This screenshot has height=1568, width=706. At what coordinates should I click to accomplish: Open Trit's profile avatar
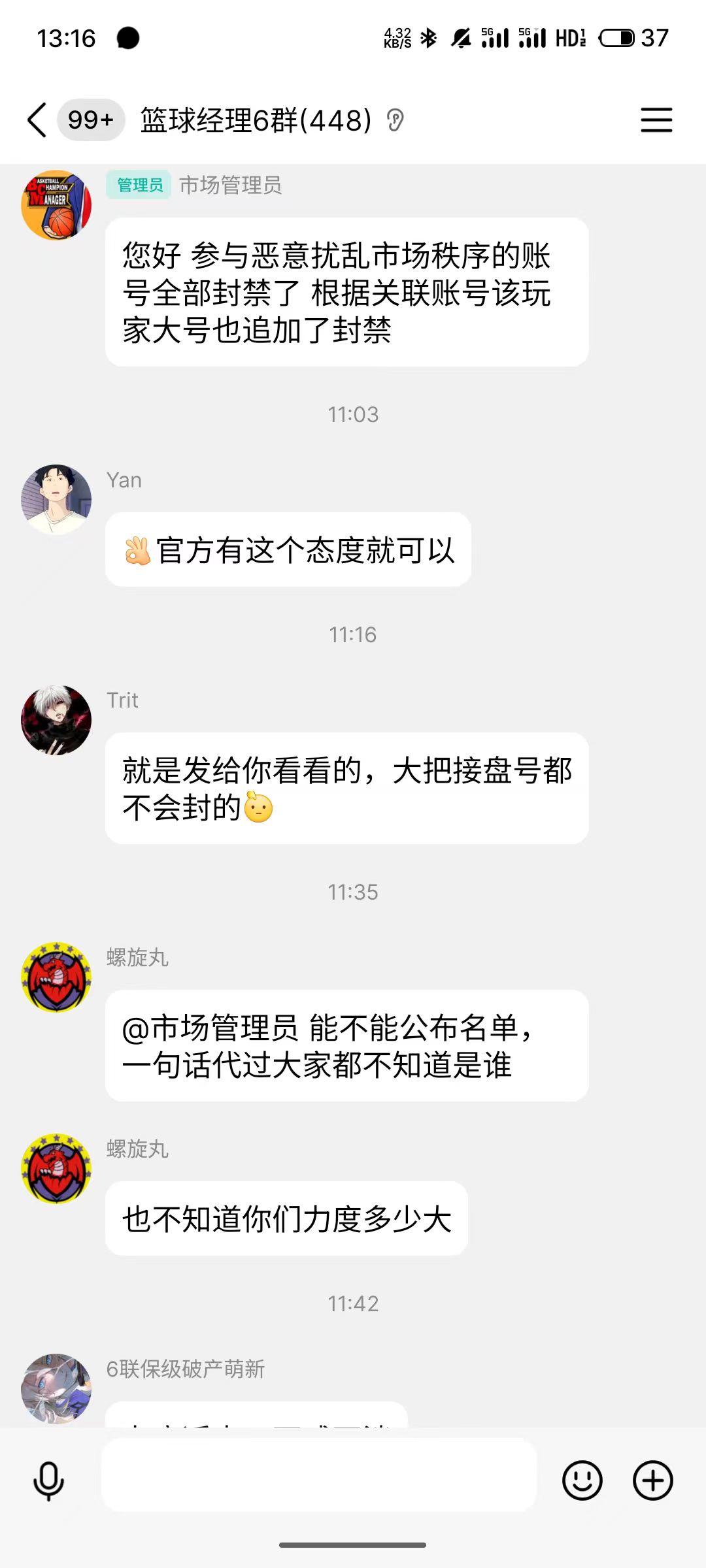[x=56, y=720]
